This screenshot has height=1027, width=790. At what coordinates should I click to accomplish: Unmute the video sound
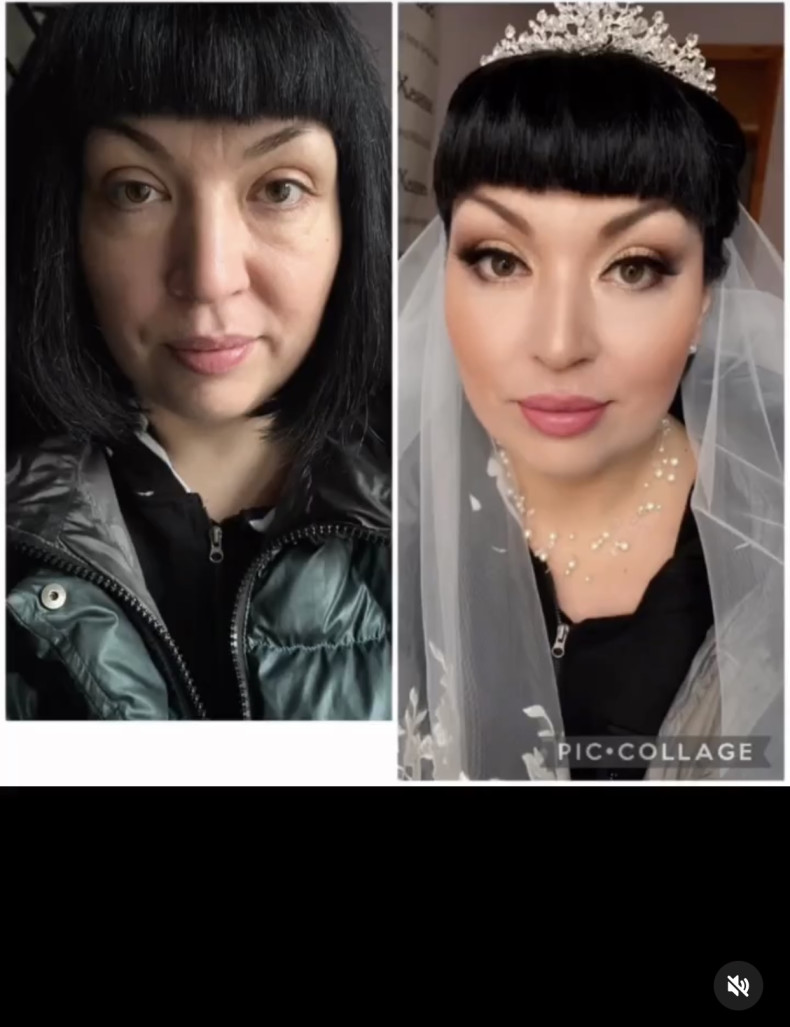(x=738, y=986)
